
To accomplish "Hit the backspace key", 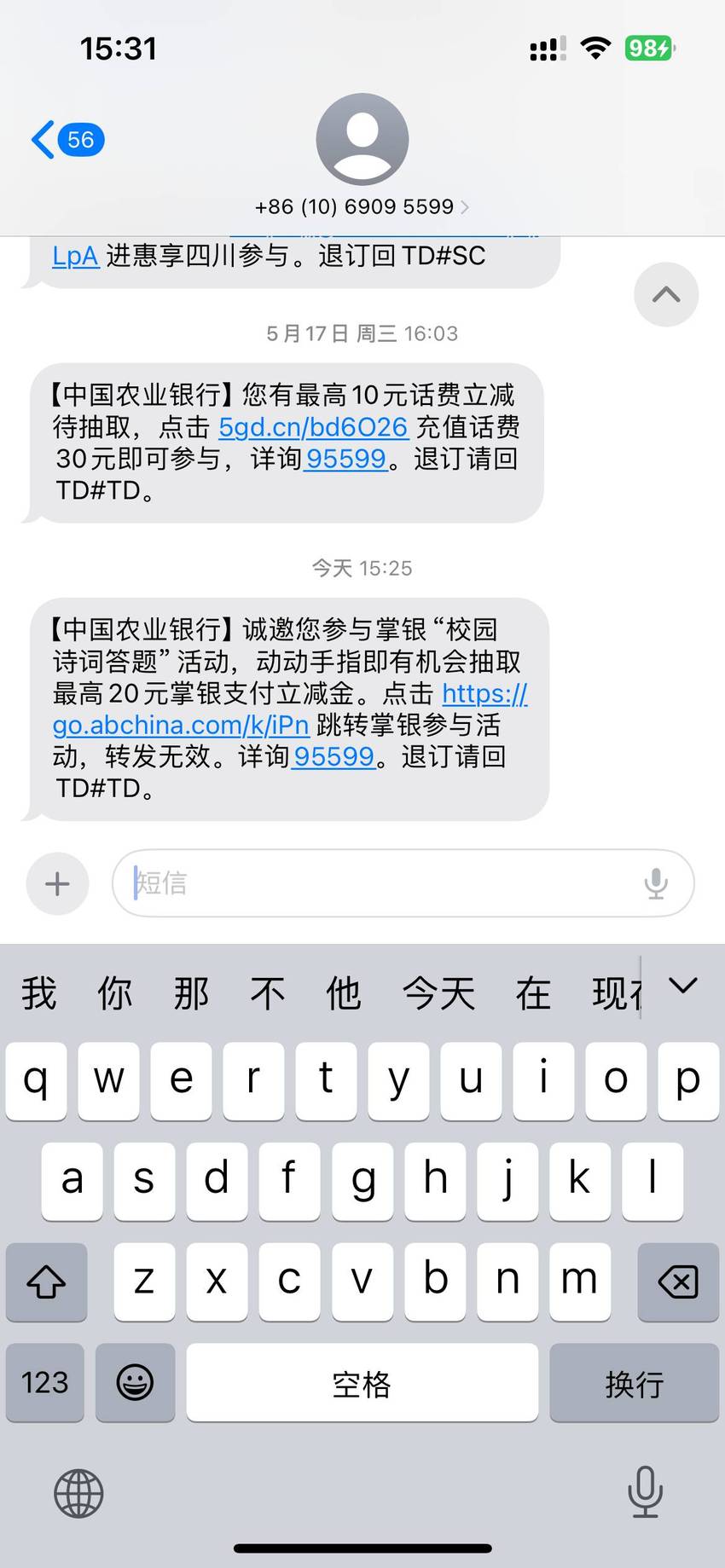I will coord(678,1282).
